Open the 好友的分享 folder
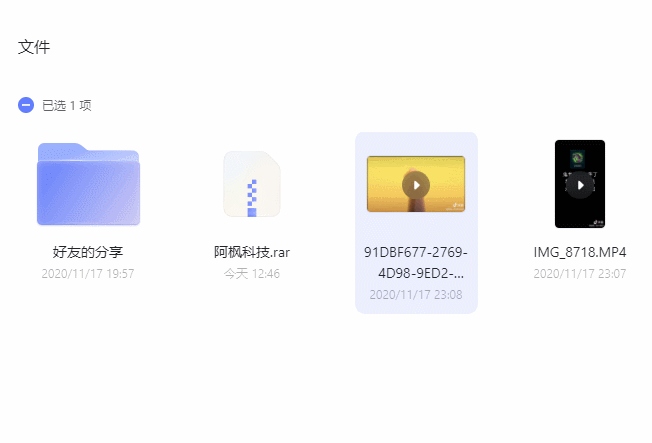This screenshot has width=652, height=443. point(88,185)
